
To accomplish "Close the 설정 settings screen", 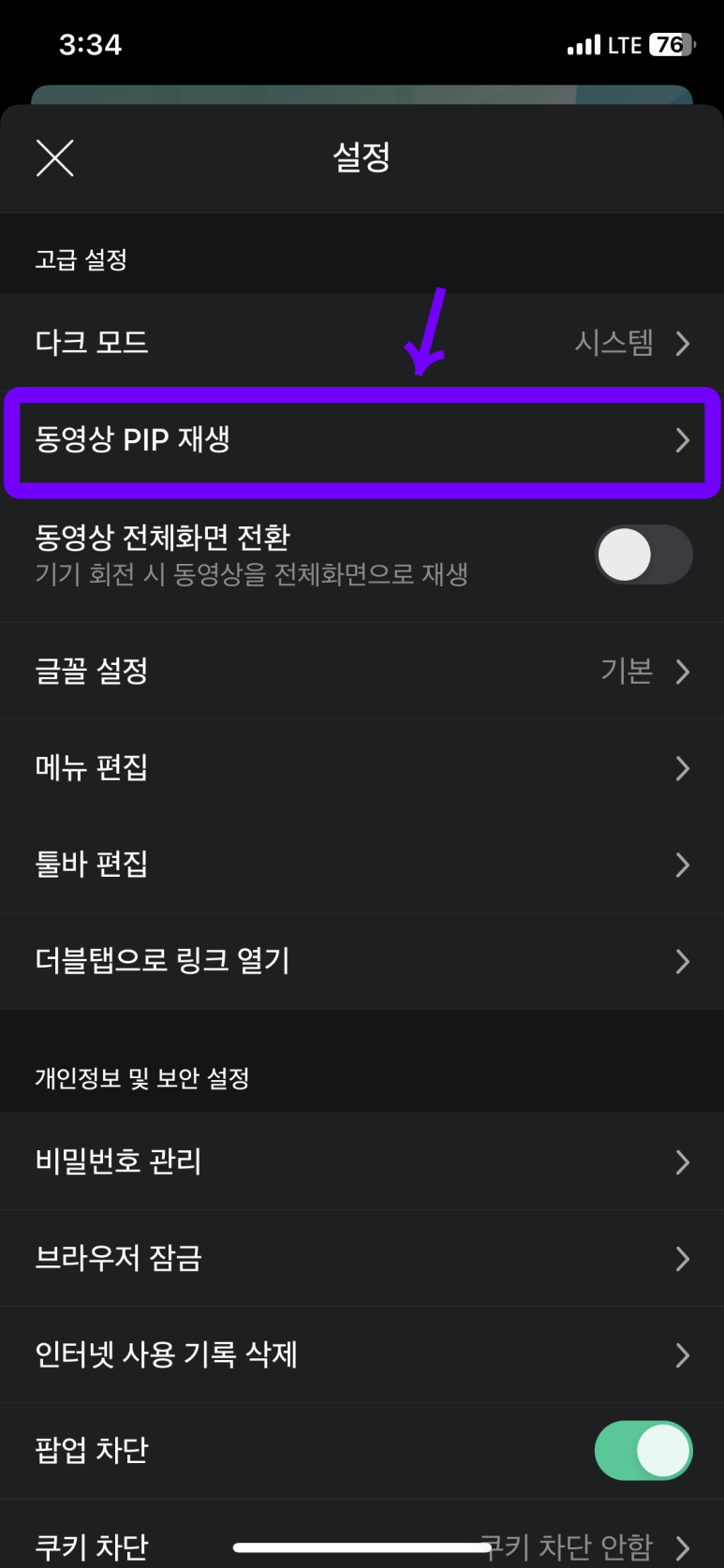I will point(54,157).
